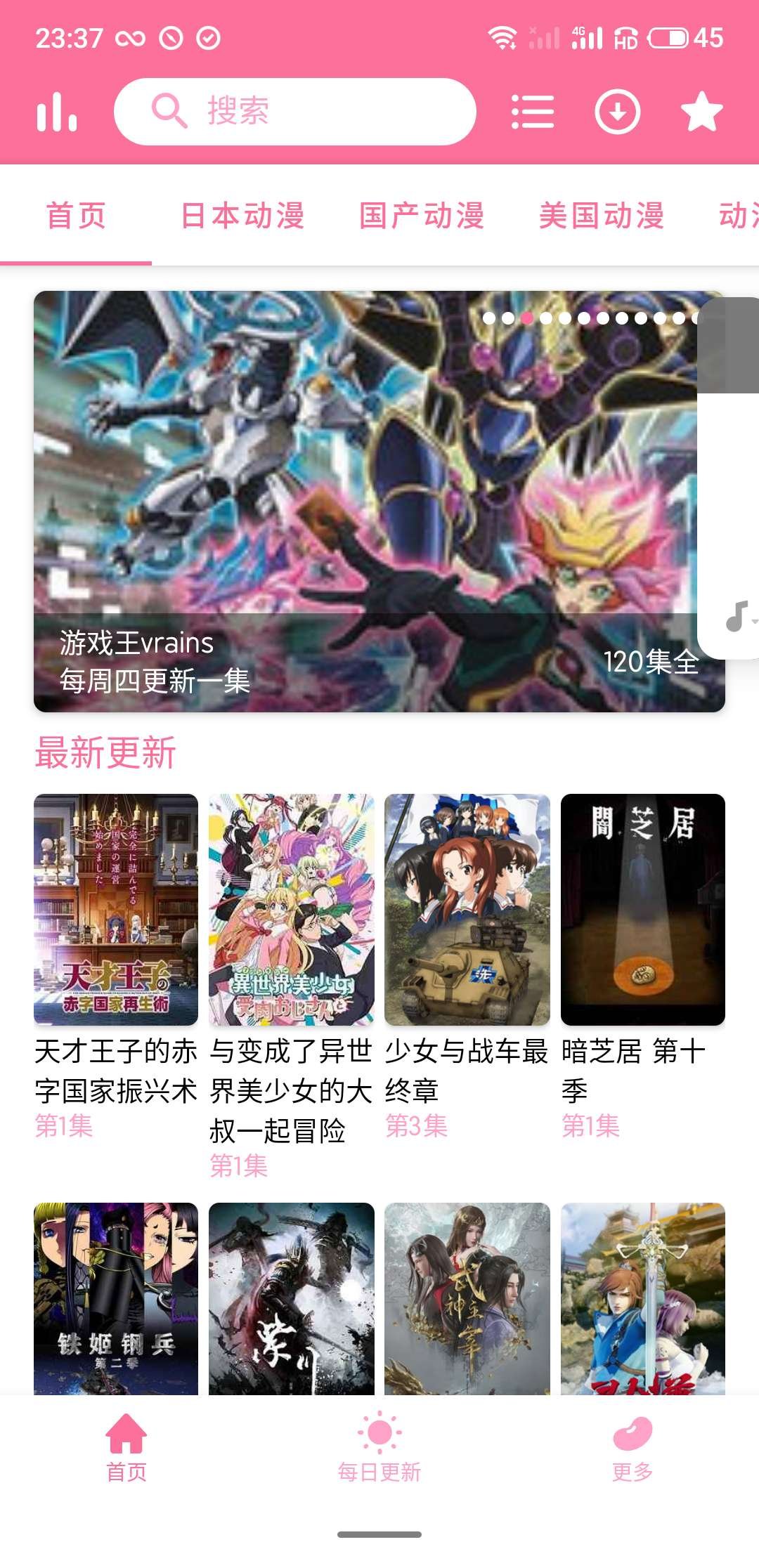Image resolution: width=759 pixels, height=1568 pixels.
Task: Go to 每日更新 in bottom navigation
Action: [x=379, y=1449]
